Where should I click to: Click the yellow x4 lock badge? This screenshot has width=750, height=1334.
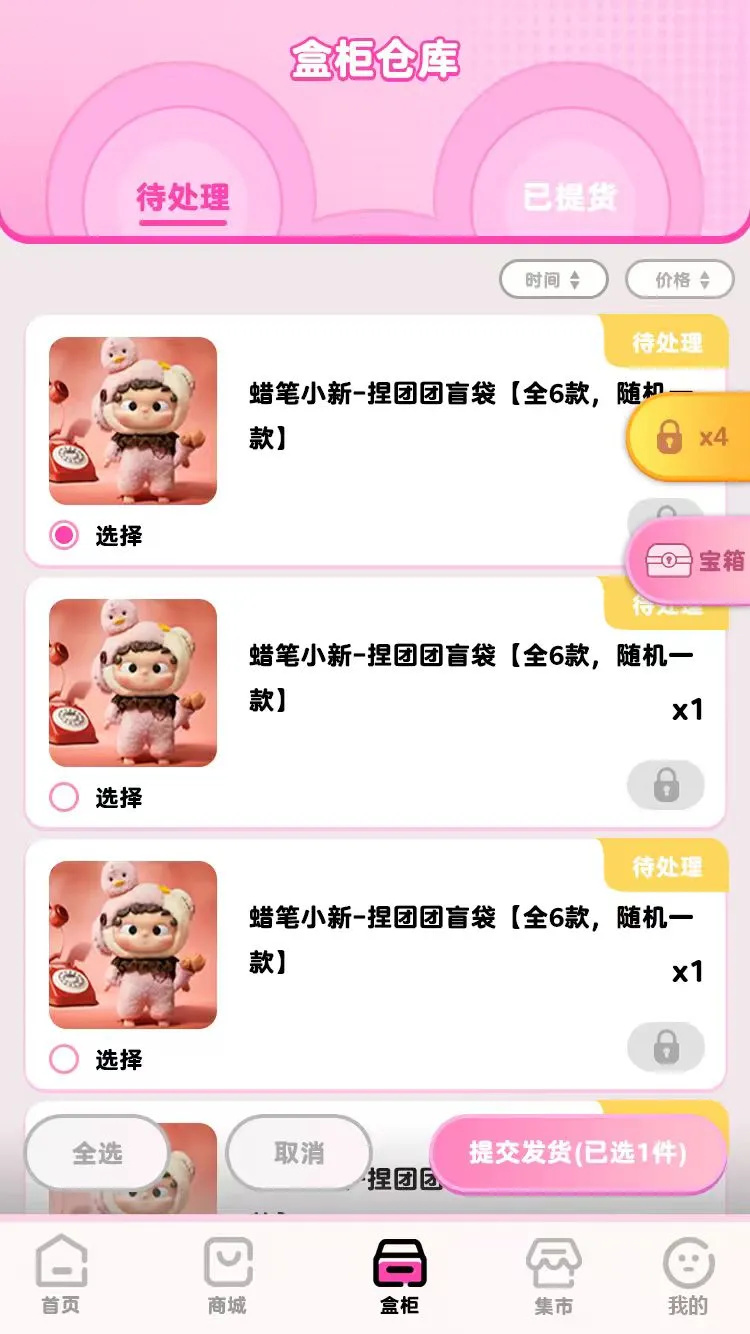point(688,437)
